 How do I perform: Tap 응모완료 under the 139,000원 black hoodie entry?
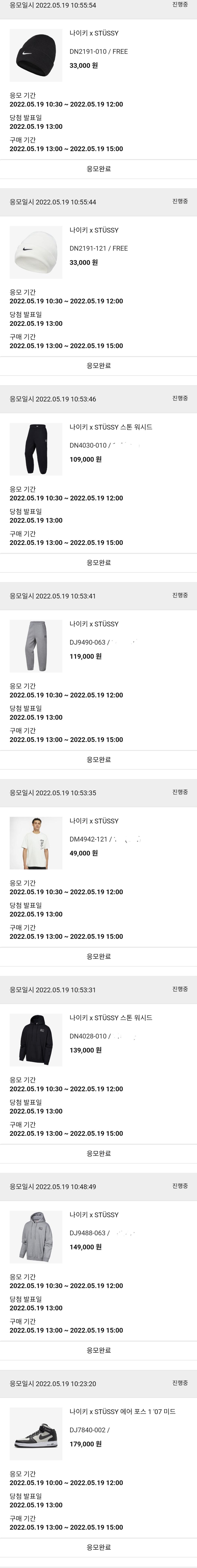tap(98, 1154)
